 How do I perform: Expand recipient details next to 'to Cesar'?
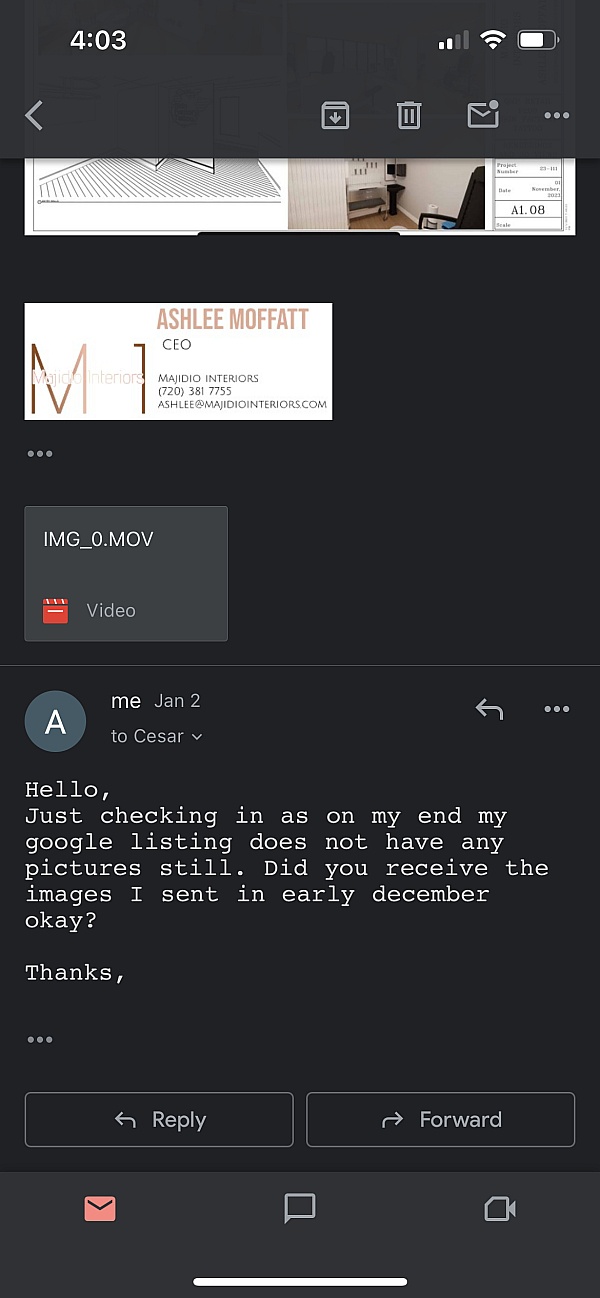(x=197, y=737)
